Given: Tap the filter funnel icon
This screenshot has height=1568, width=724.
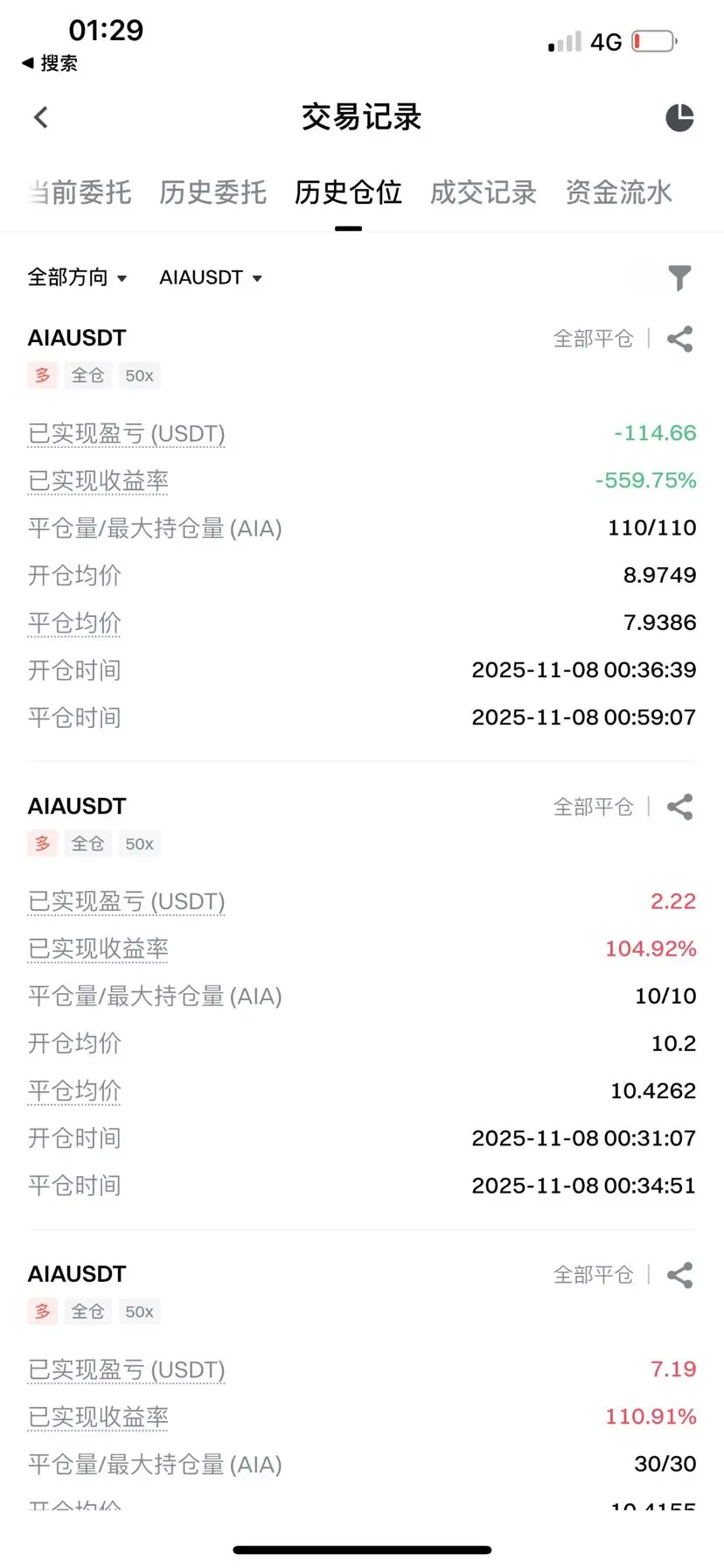Looking at the screenshot, I should point(679,278).
